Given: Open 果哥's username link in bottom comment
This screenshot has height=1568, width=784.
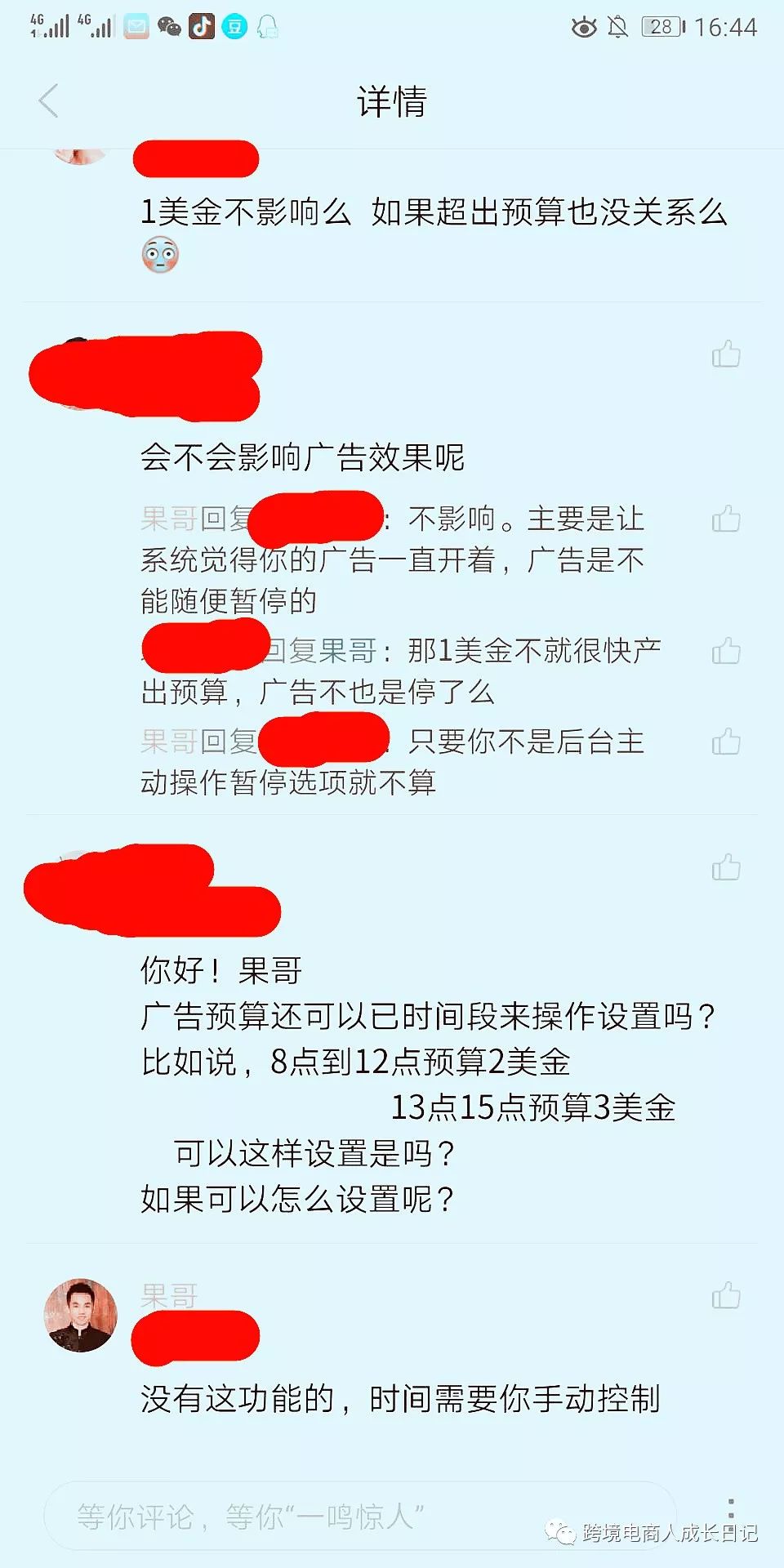Looking at the screenshot, I should point(169,1295).
